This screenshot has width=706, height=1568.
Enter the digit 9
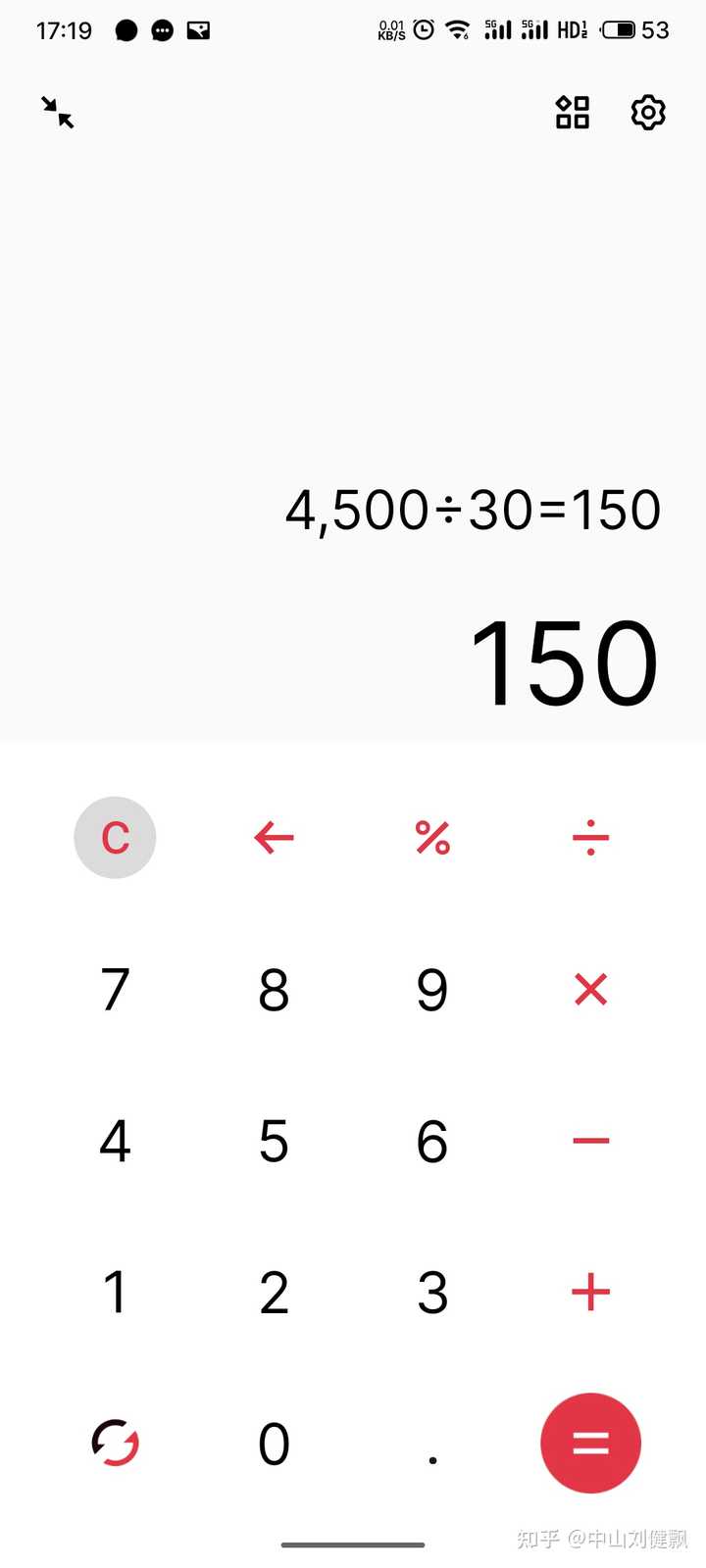[432, 990]
